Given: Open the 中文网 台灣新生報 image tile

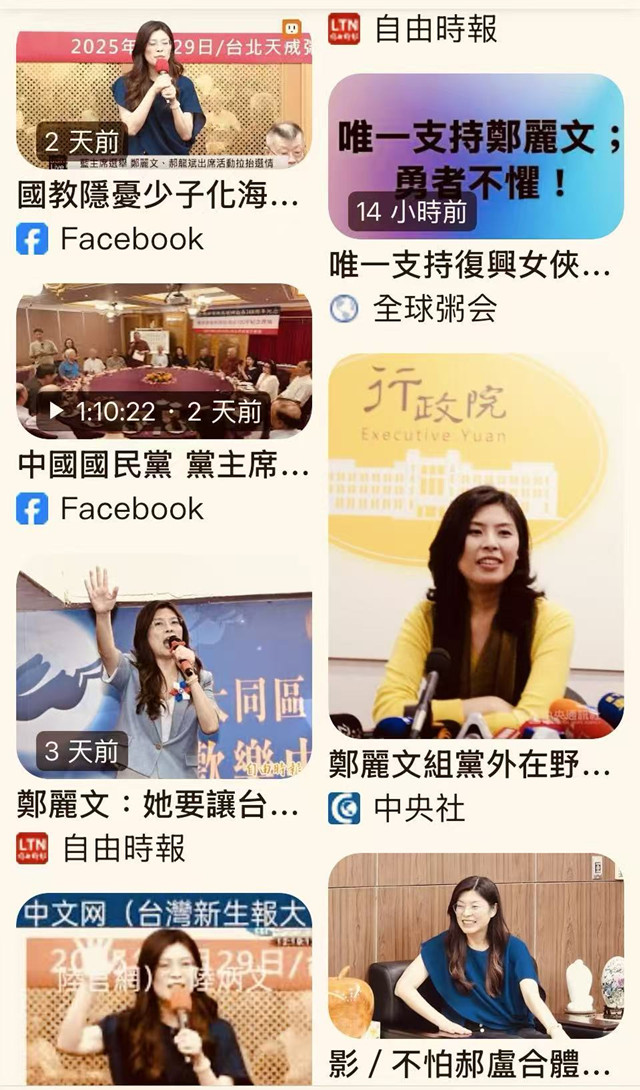Looking at the screenshot, I should [x=163, y=988].
